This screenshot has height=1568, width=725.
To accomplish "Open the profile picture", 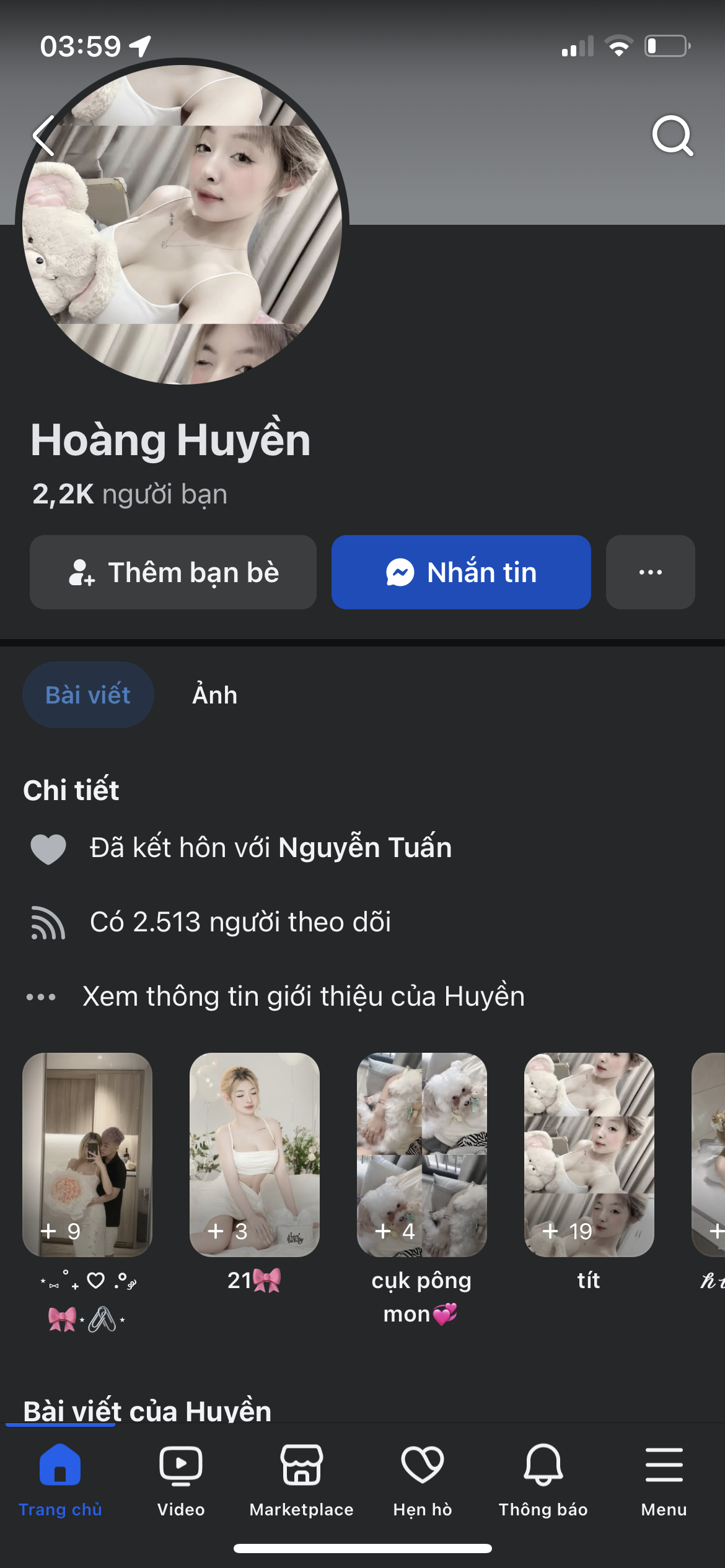I will coord(182,224).
